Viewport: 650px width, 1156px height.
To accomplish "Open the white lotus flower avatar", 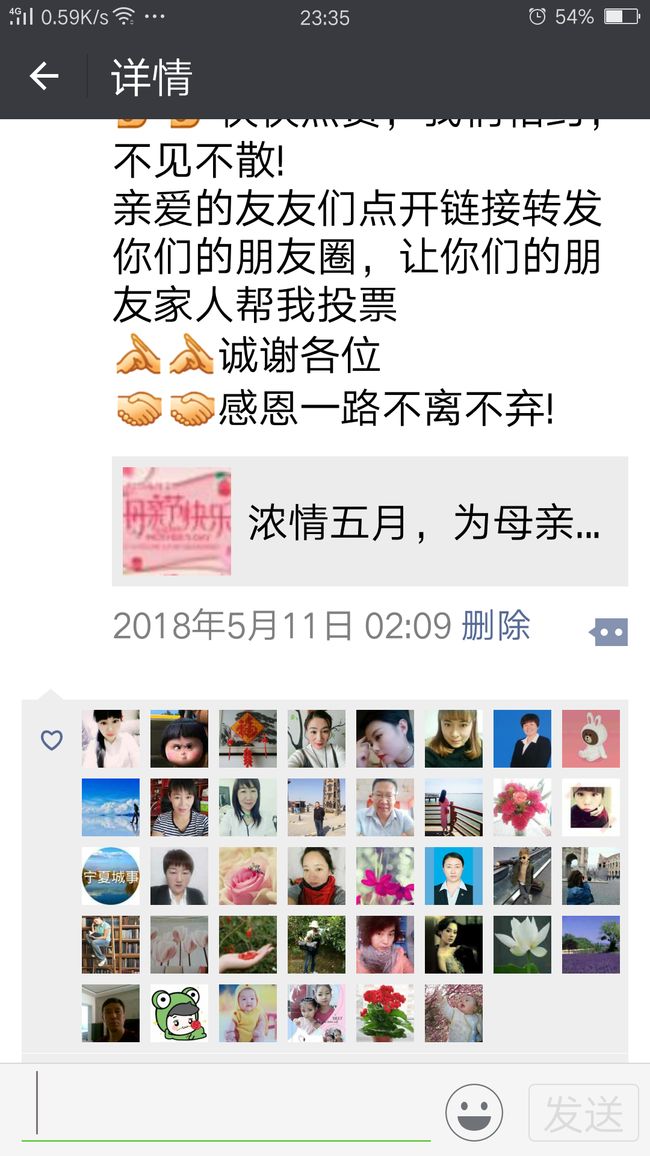I will 523,944.
